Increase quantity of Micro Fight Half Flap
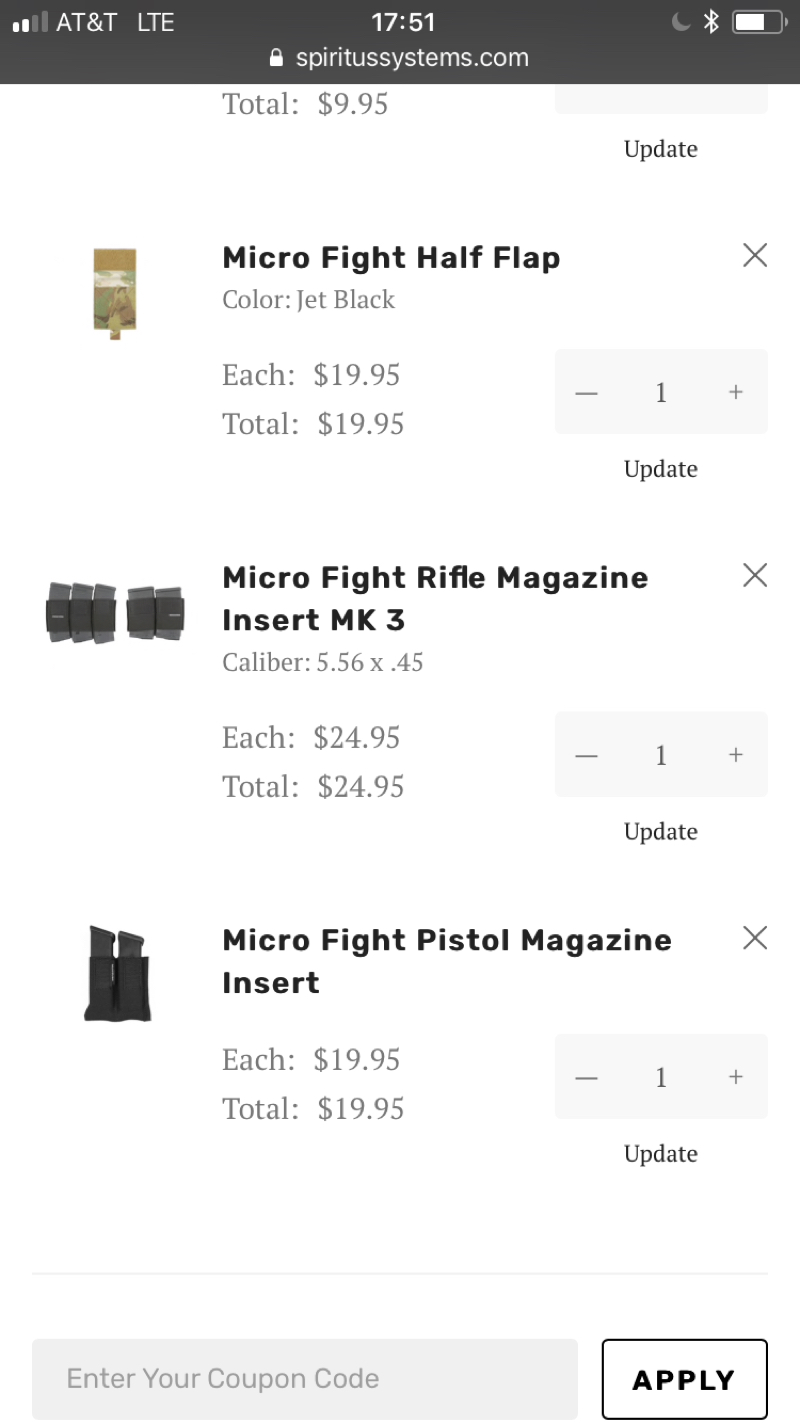This screenshot has width=800, height=1423. click(x=736, y=392)
